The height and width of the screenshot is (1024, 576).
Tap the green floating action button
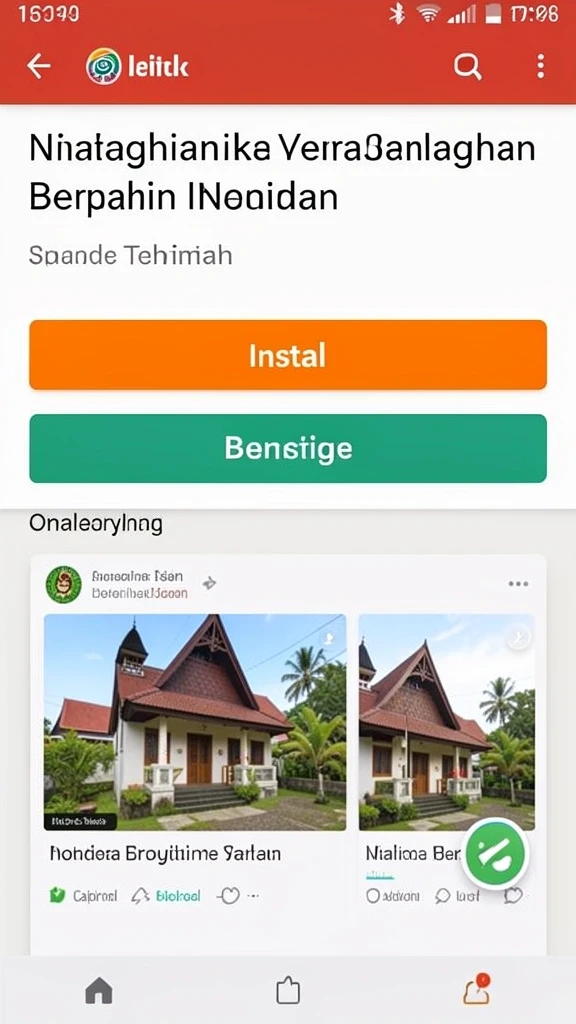coord(496,852)
